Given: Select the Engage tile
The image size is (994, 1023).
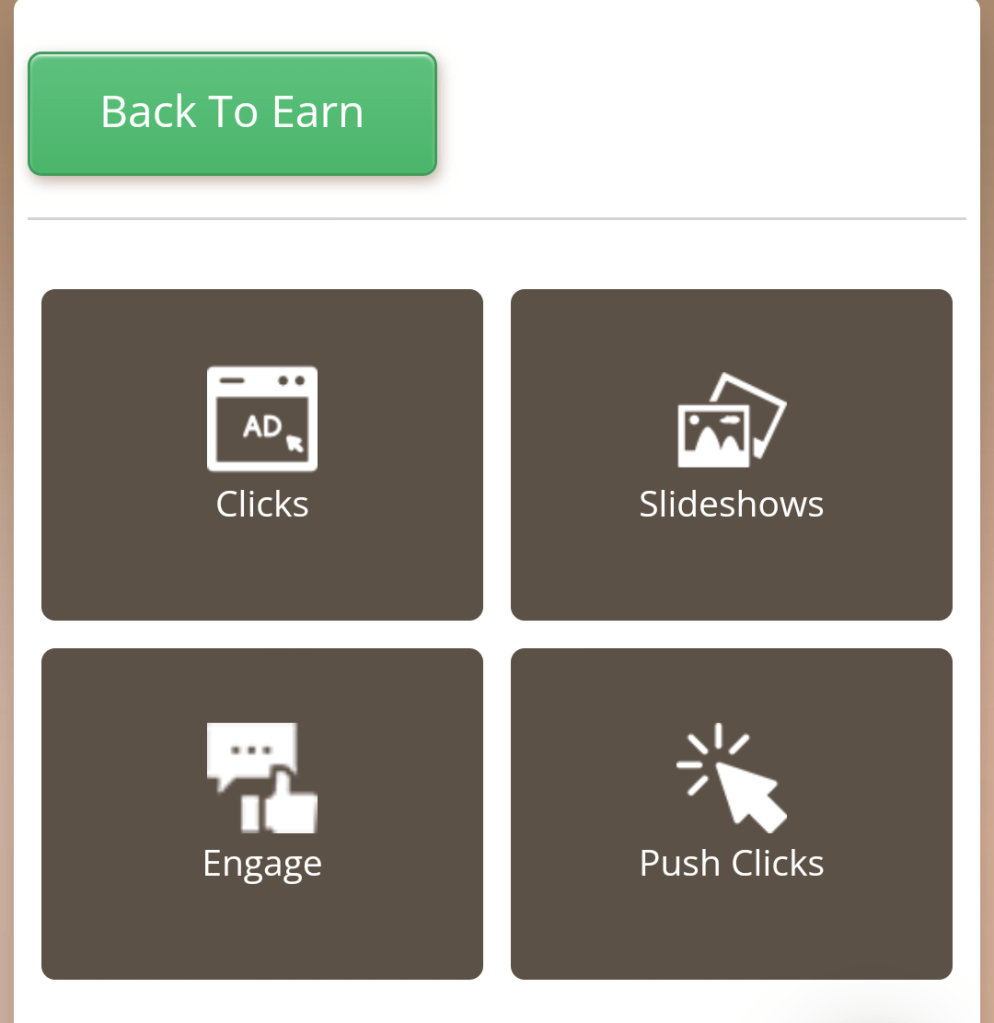Looking at the screenshot, I should click(x=262, y=813).
